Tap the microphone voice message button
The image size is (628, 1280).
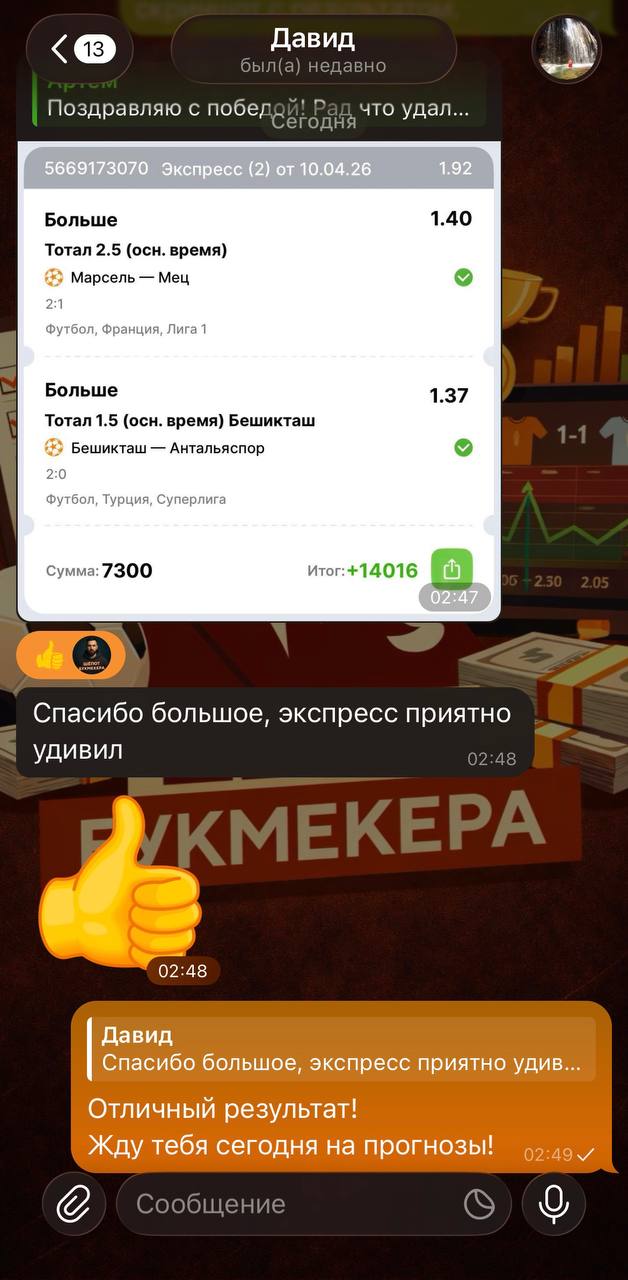(553, 1204)
